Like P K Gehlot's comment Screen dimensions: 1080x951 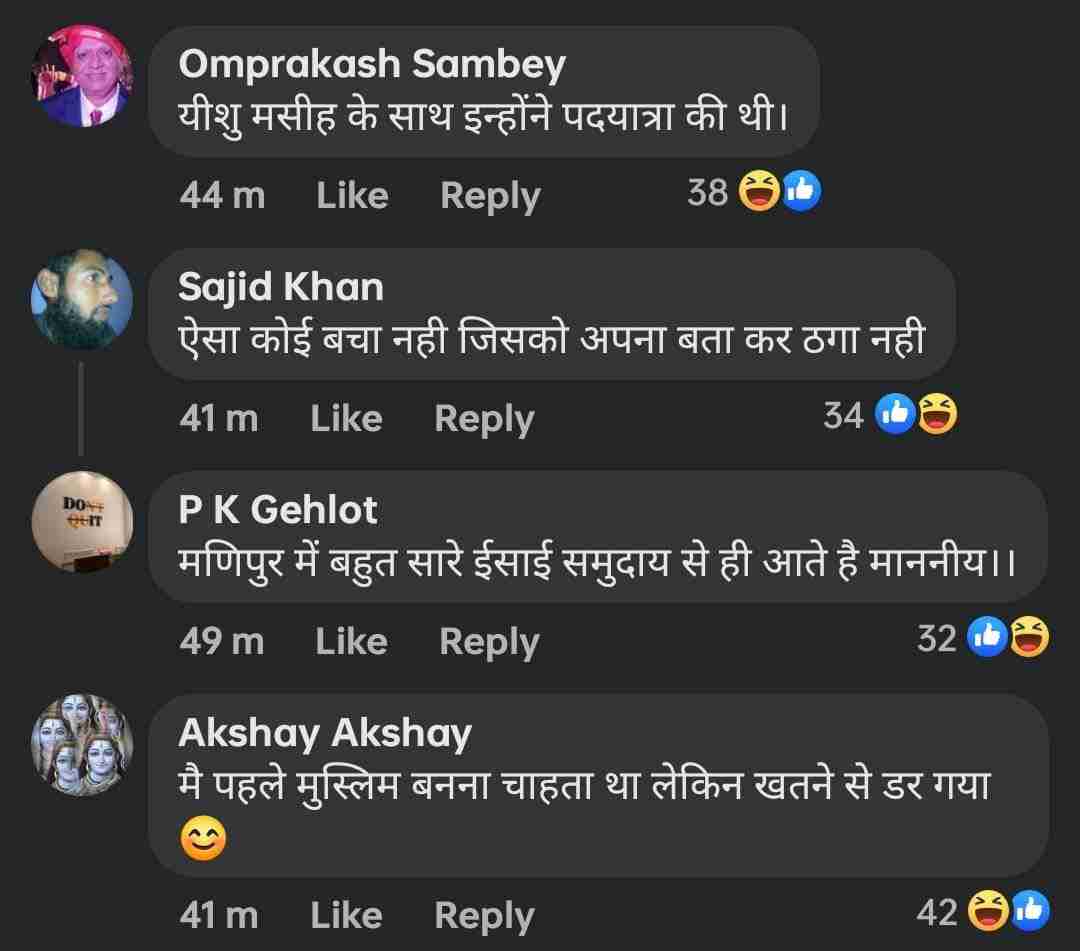351,640
